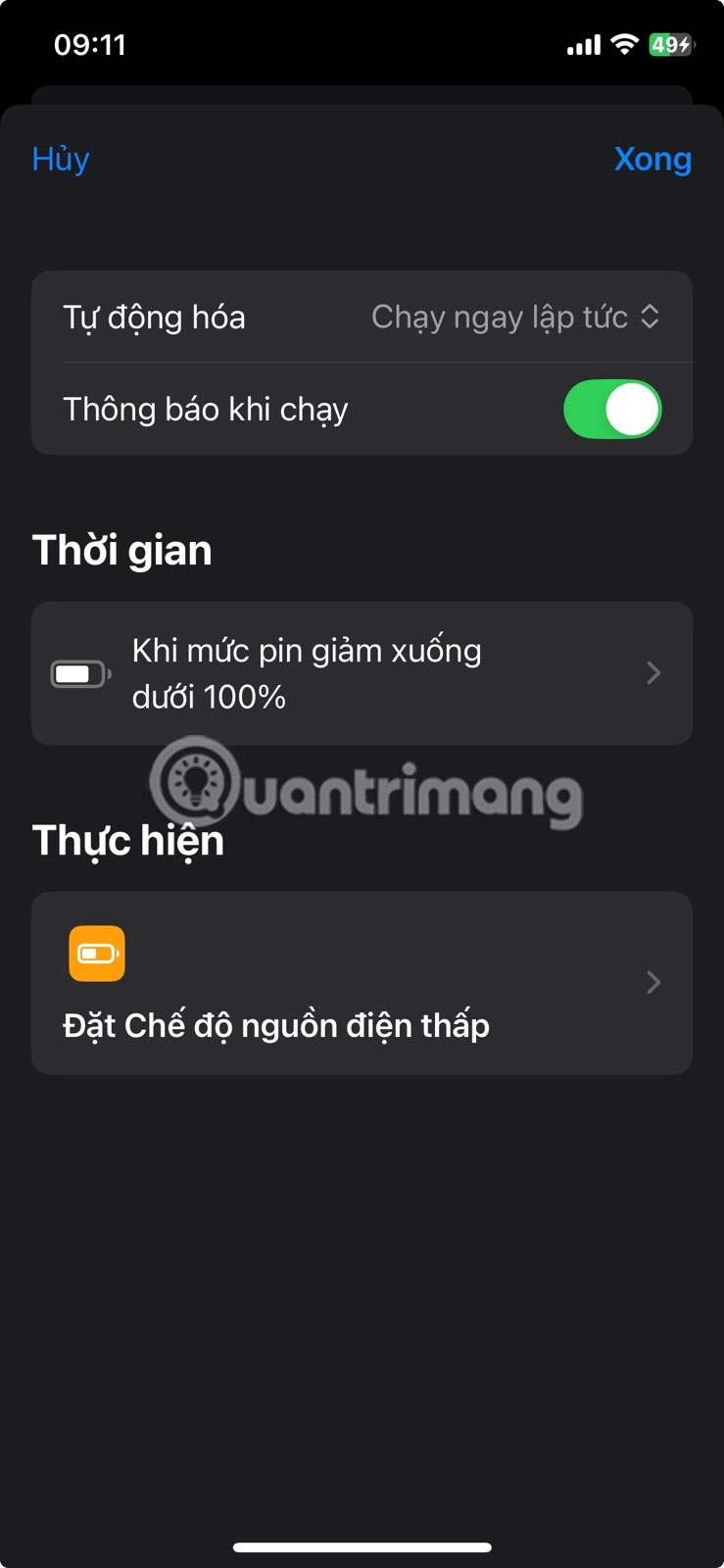Open the battery level trigger row
This screenshot has height=1568, width=724.
point(362,673)
